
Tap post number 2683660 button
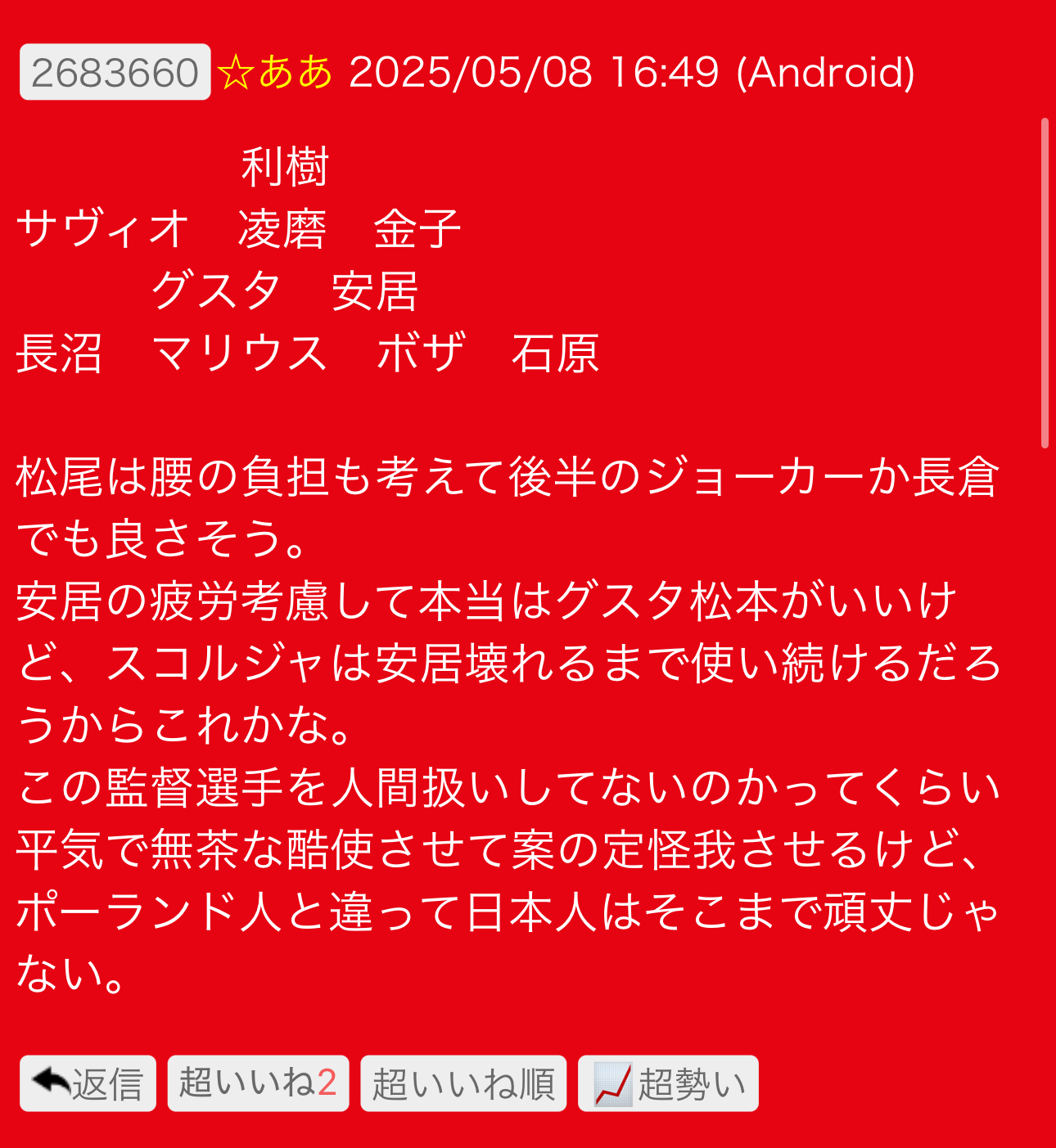[x=115, y=73]
